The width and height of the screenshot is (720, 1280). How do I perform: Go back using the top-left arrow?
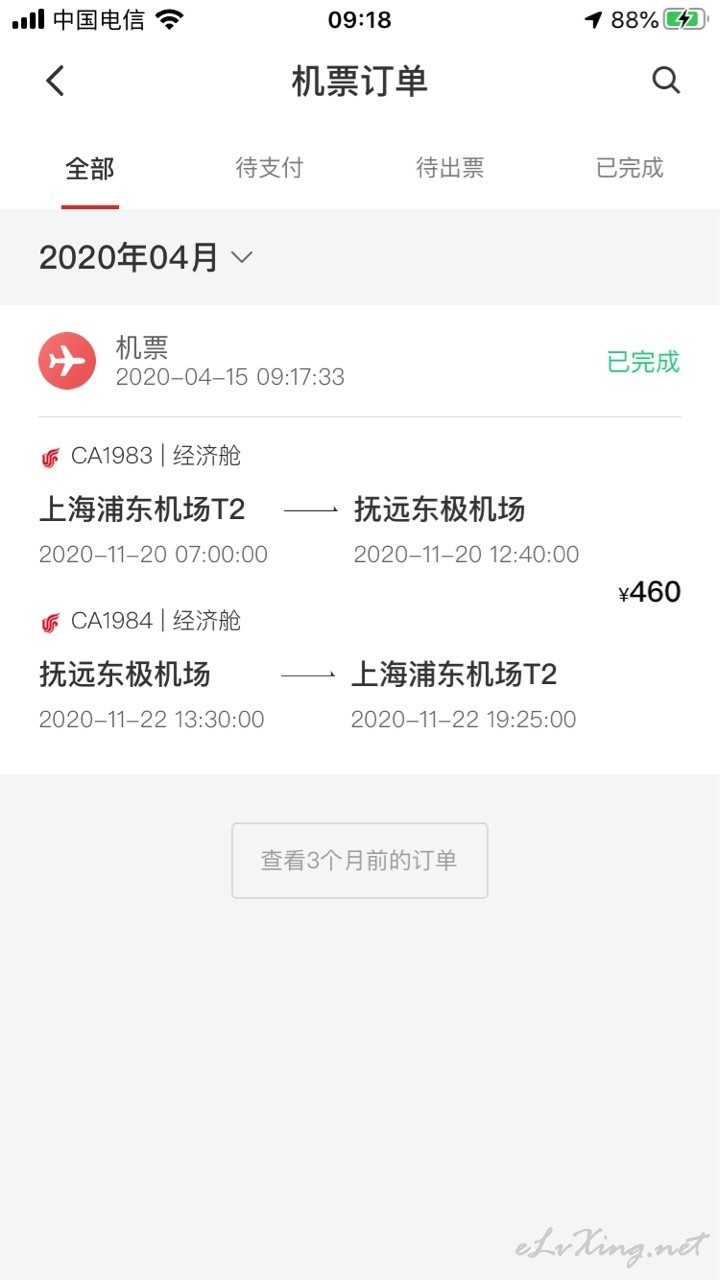55,81
